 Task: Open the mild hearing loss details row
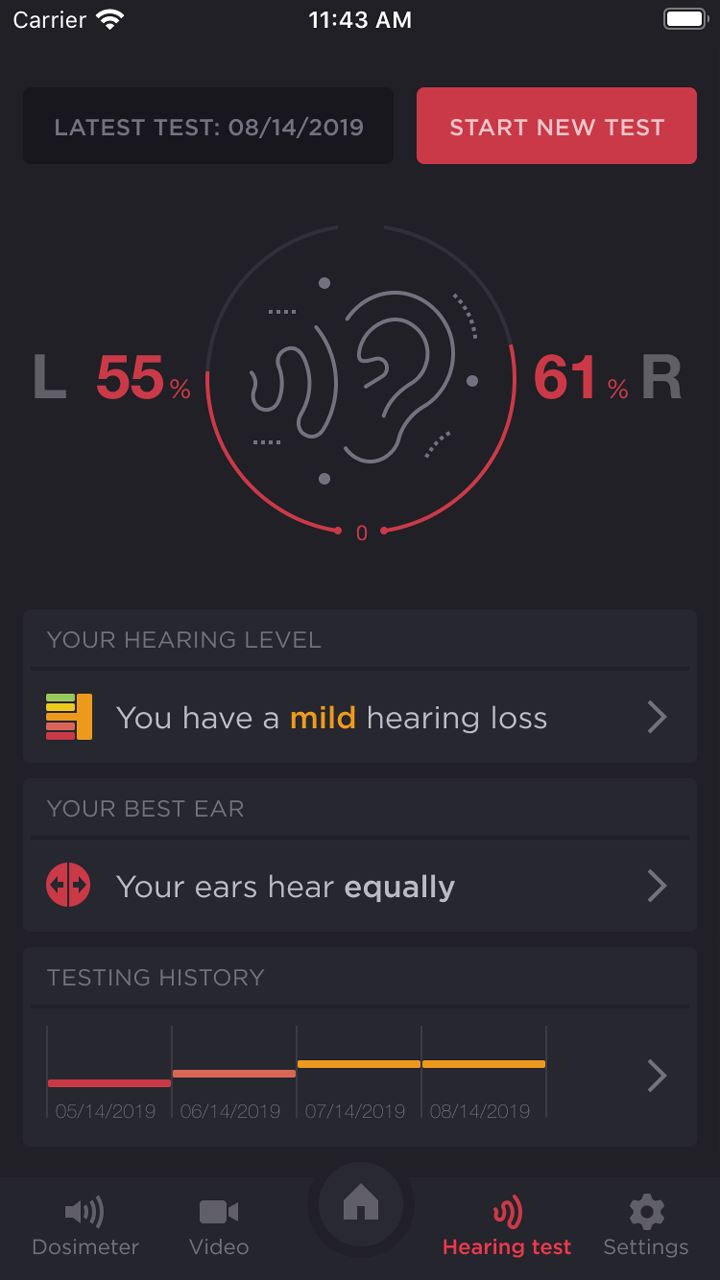(x=360, y=717)
